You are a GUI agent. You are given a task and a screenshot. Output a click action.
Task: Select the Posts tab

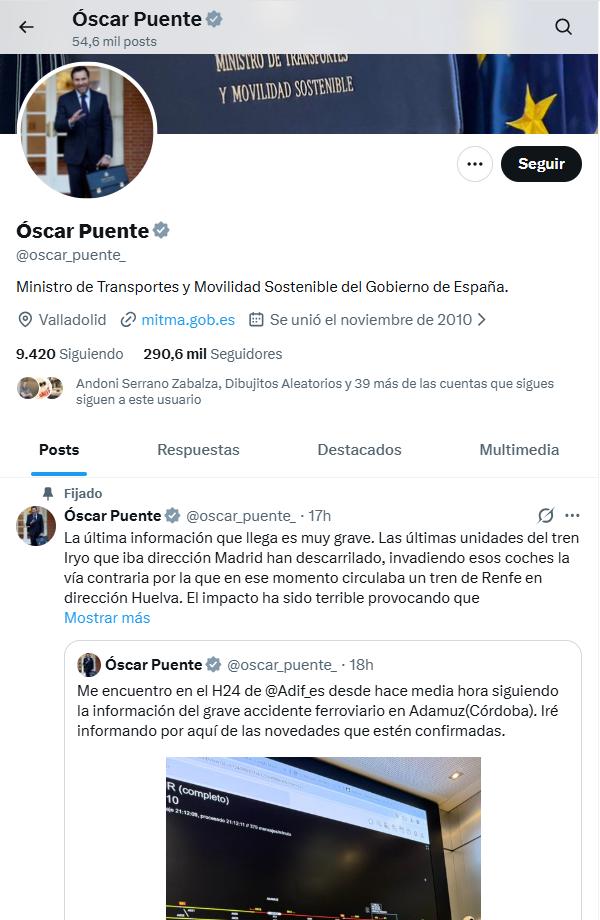point(59,450)
